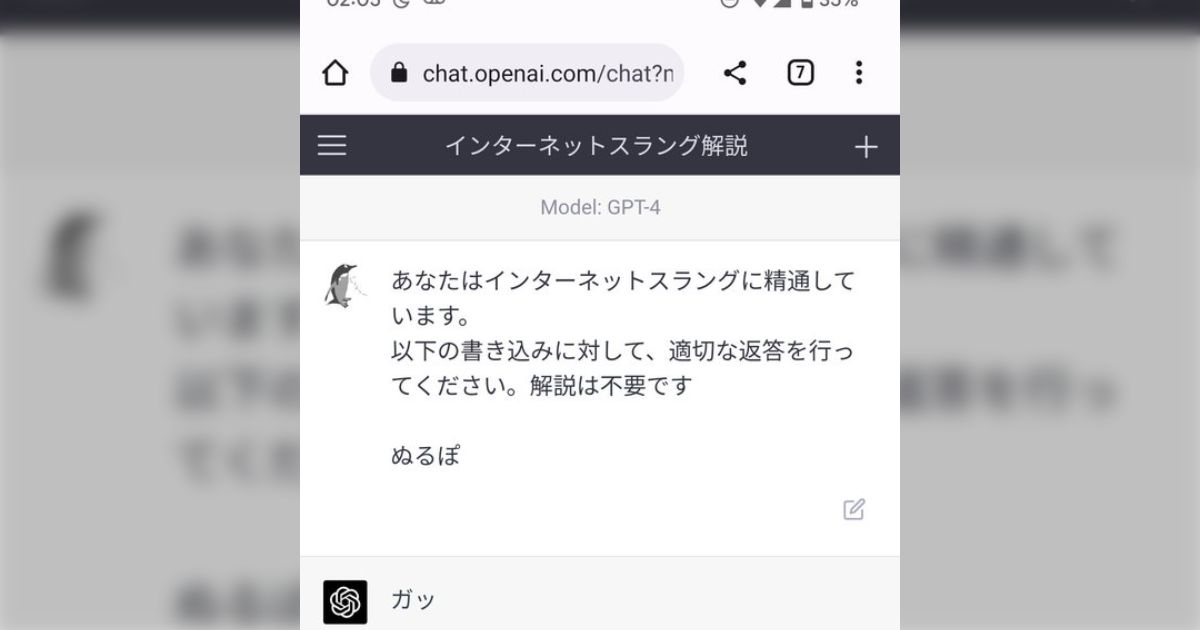Open the tab switcher showing 7 tabs
The width and height of the screenshot is (1200, 630).
[x=800, y=73]
